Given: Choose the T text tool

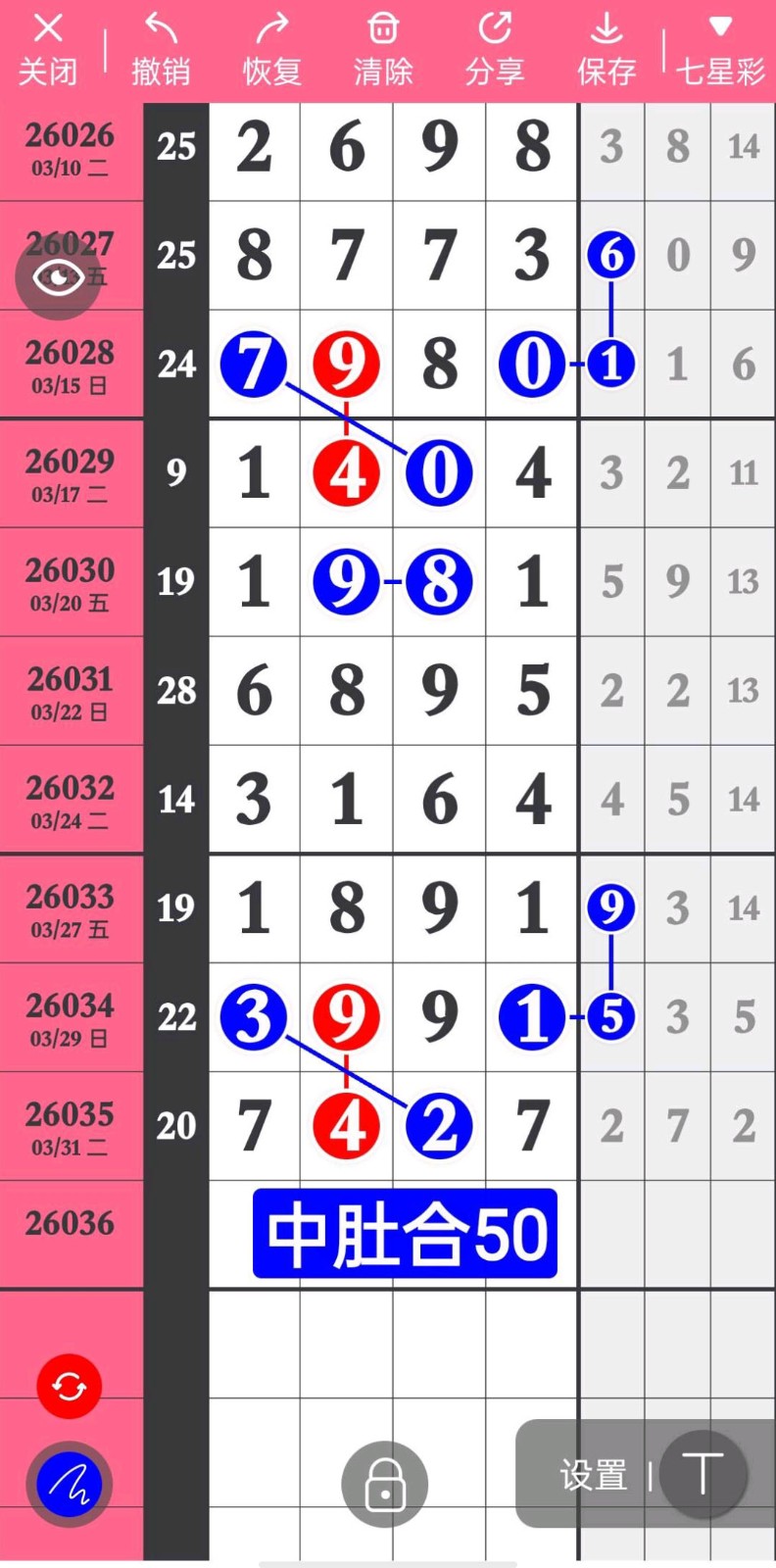Looking at the screenshot, I should [702, 1473].
